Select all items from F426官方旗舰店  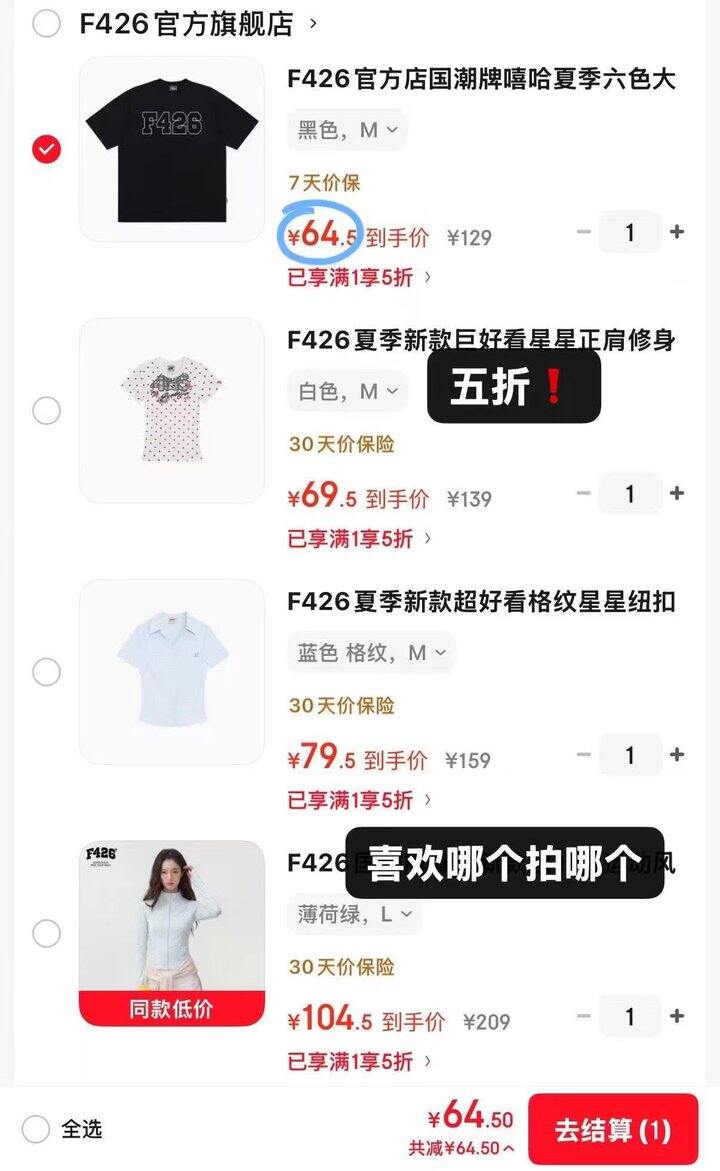pos(46,23)
